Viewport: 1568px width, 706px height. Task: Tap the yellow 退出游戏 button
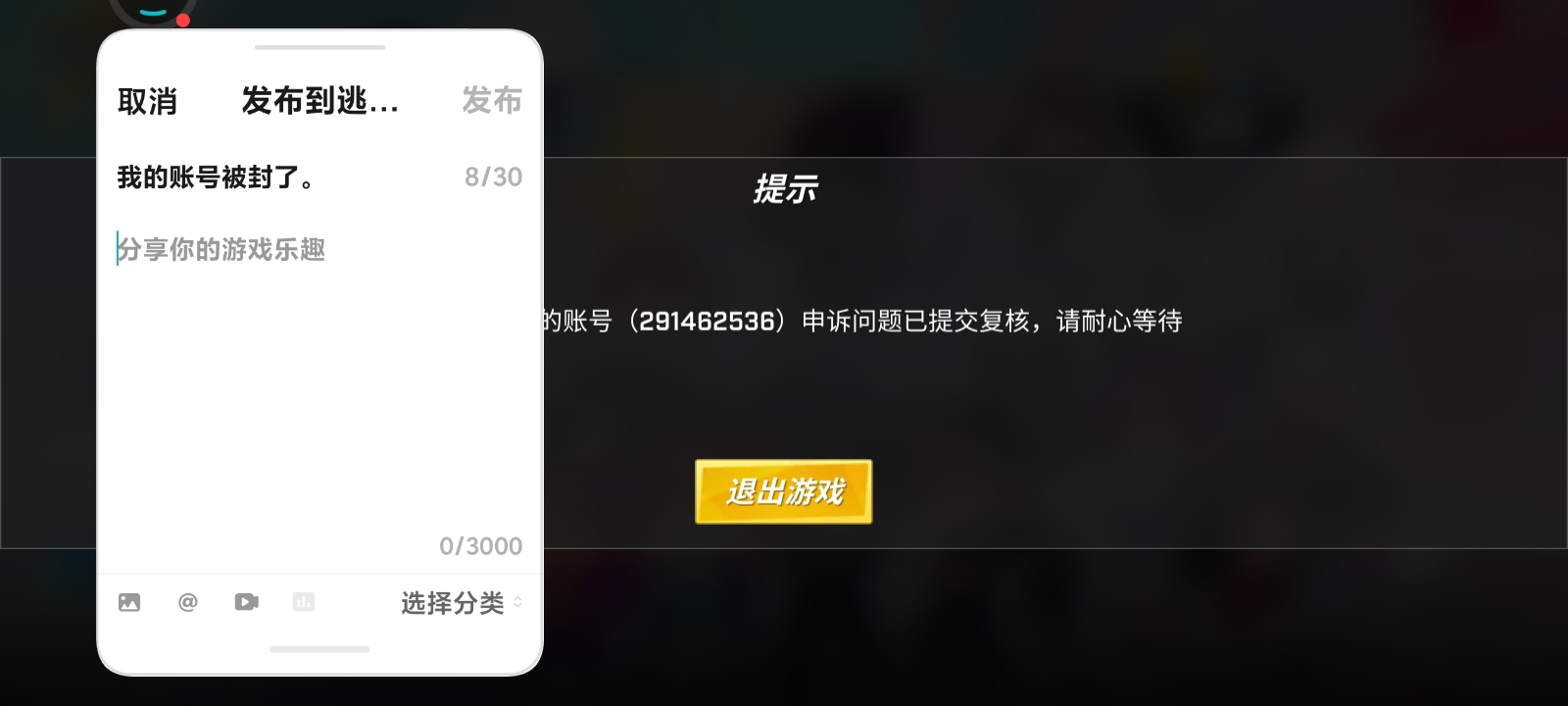click(783, 491)
